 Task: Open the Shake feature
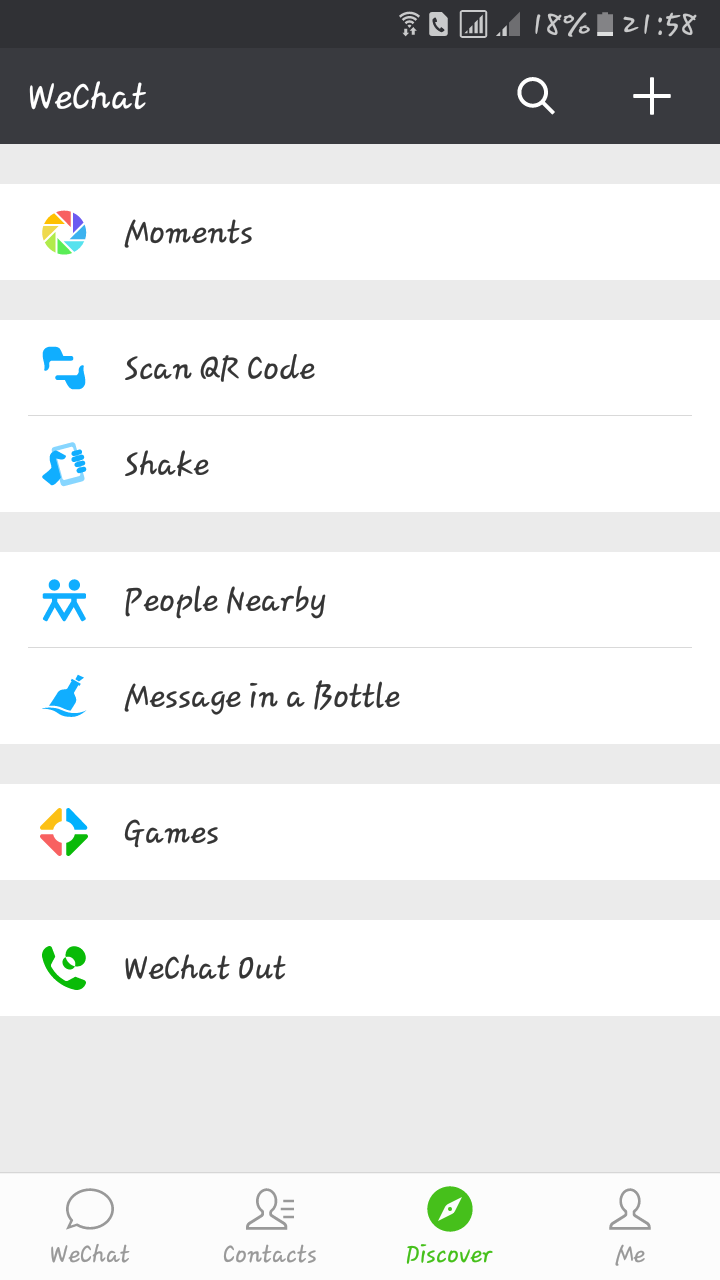click(360, 464)
